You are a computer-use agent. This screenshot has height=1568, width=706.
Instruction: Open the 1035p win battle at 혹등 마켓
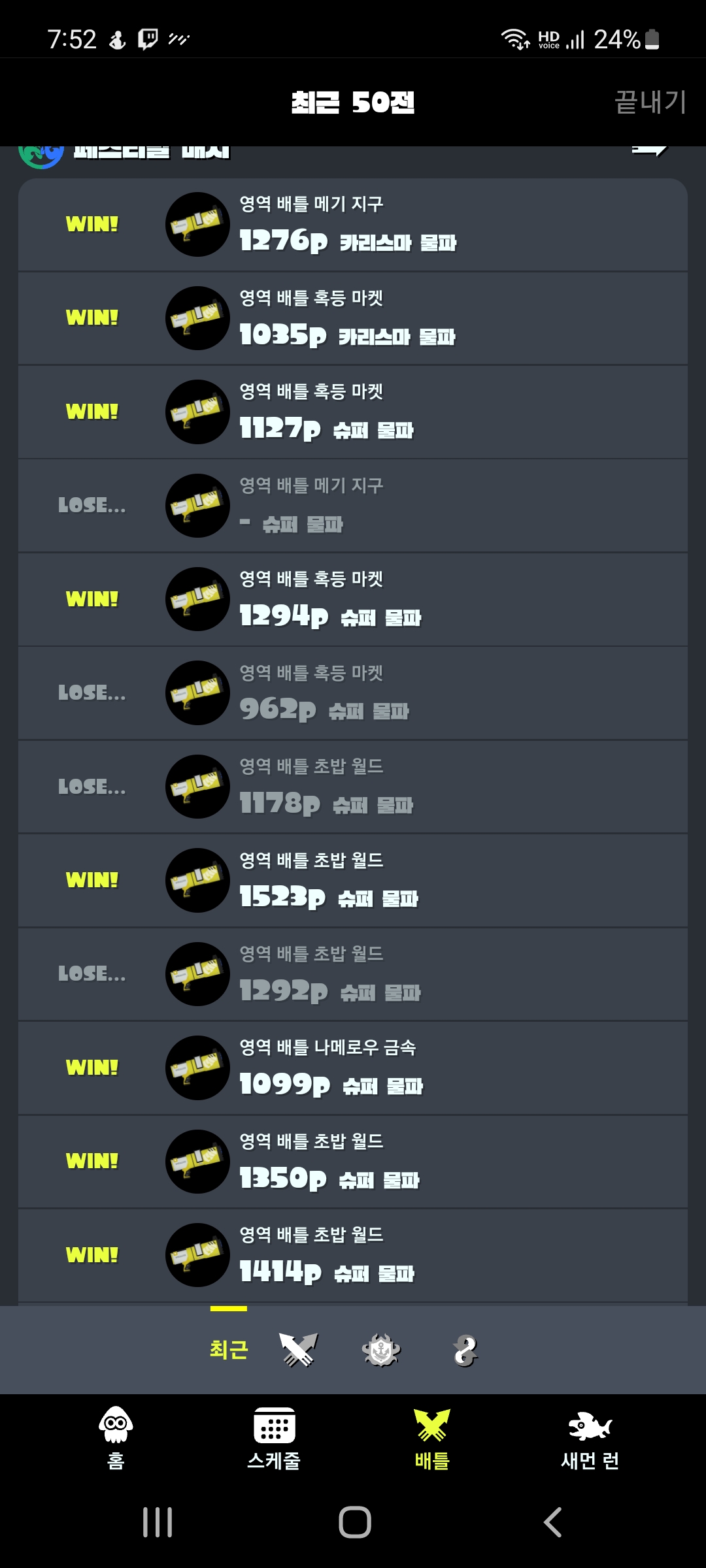tap(353, 318)
